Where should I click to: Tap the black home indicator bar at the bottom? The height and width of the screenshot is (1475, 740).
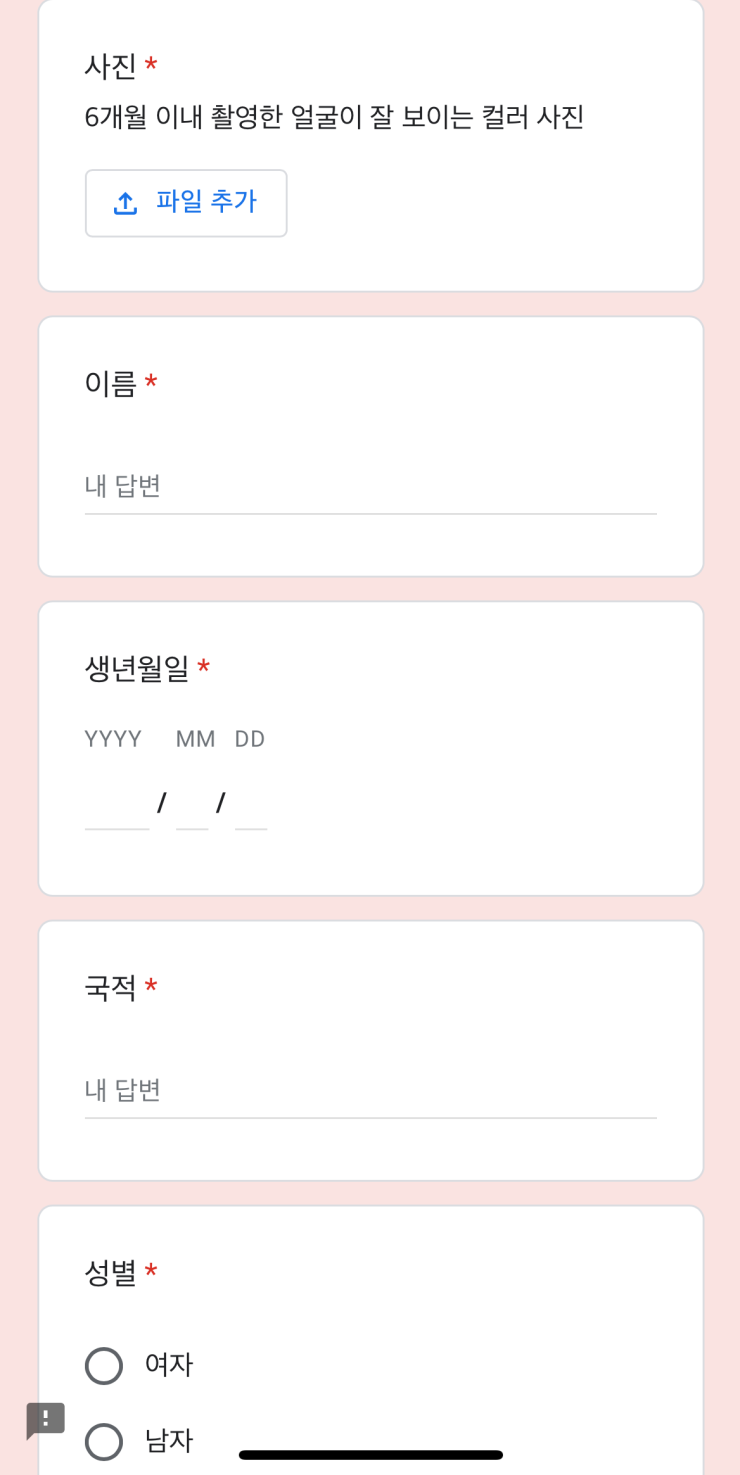click(370, 1453)
